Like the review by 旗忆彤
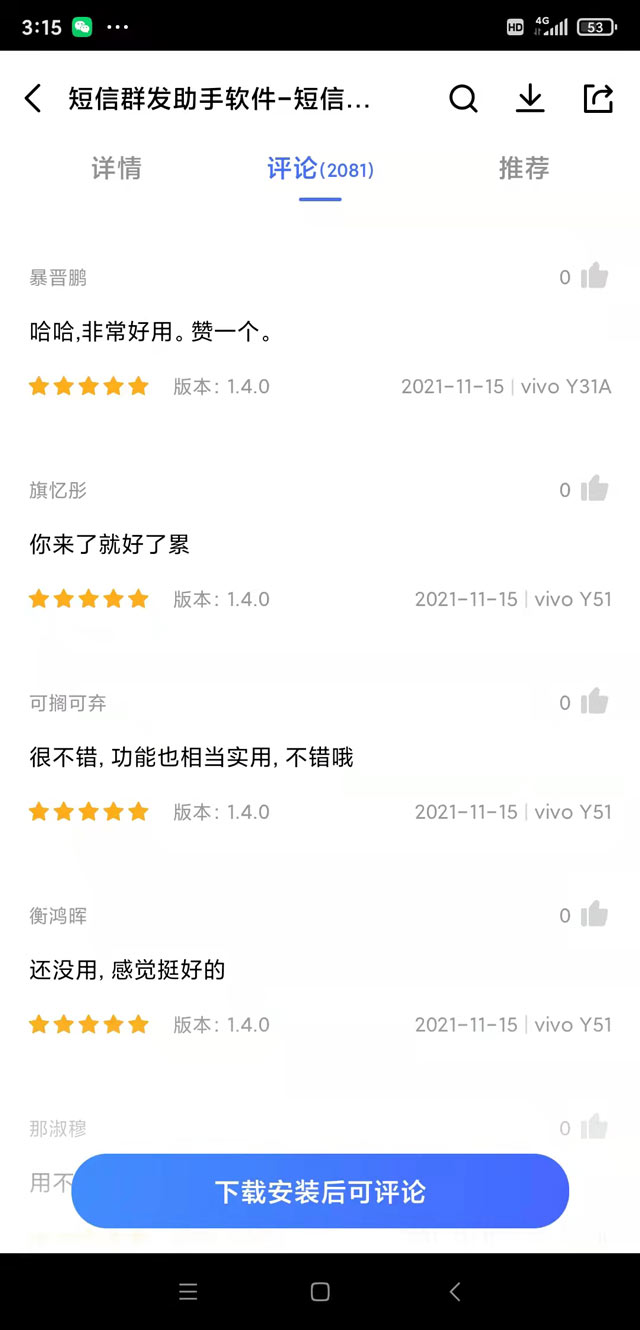This screenshot has width=640, height=1330. (x=594, y=489)
